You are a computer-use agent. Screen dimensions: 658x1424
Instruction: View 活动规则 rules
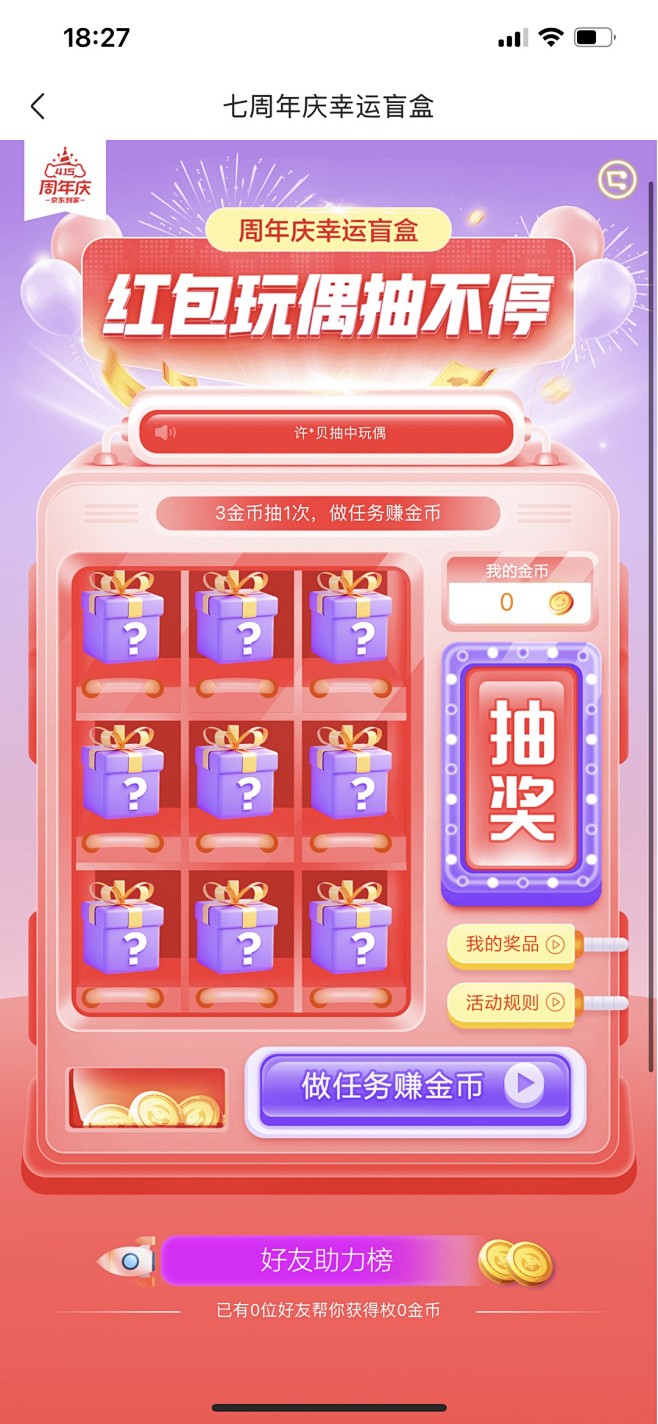tap(512, 1003)
